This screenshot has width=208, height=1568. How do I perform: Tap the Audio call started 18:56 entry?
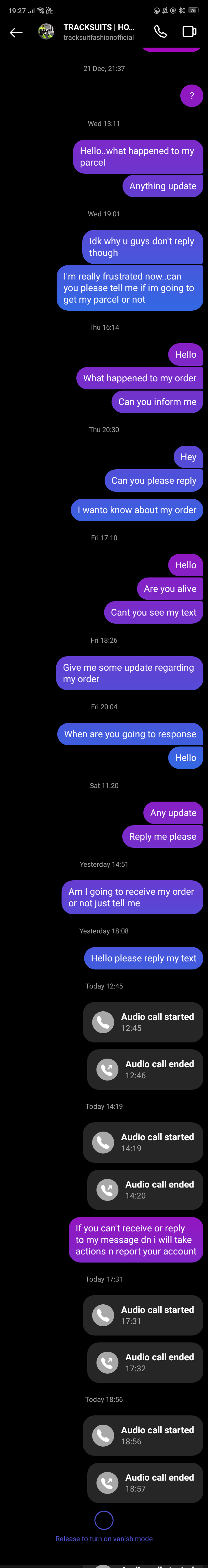point(143,1436)
